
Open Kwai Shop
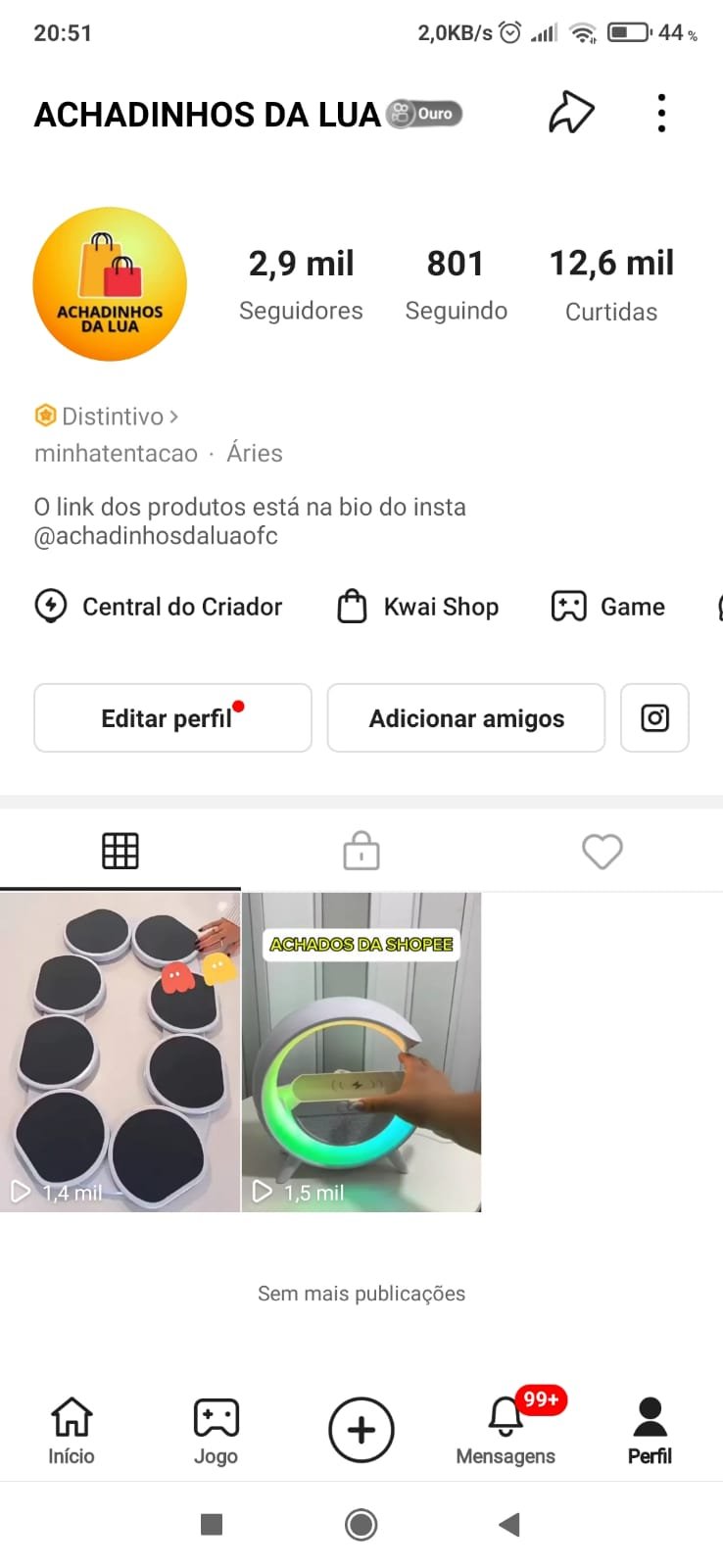[418, 607]
